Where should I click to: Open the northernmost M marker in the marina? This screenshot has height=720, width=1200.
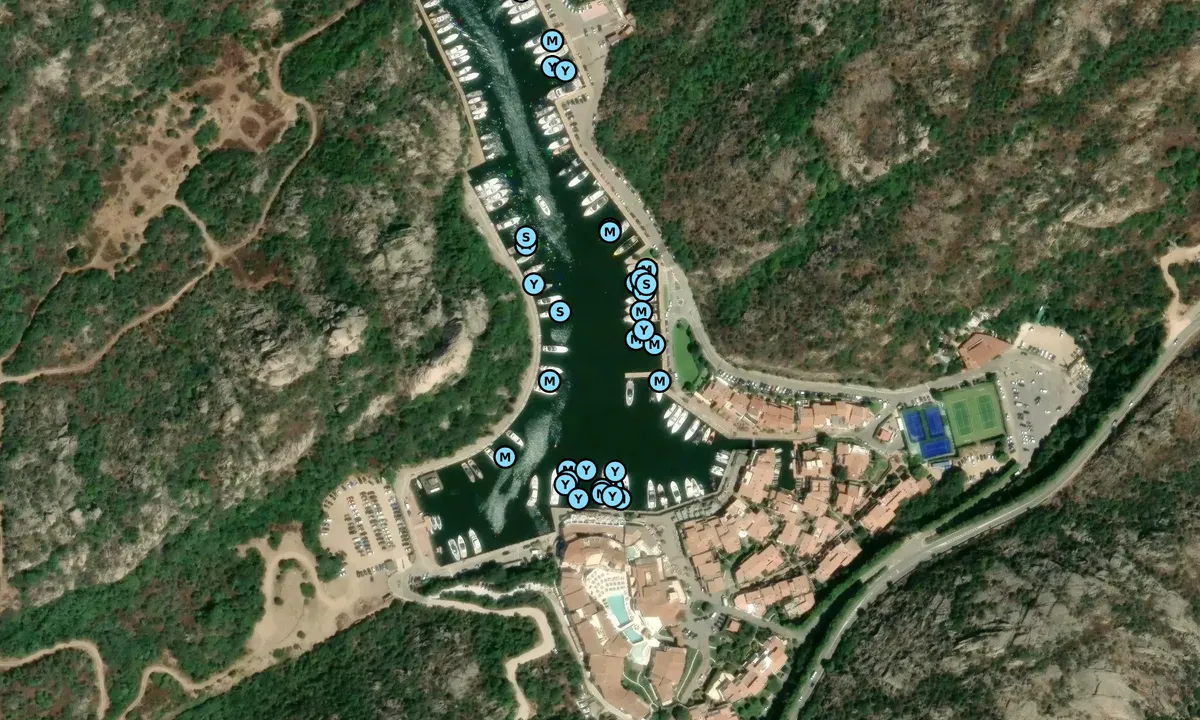click(x=551, y=40)
